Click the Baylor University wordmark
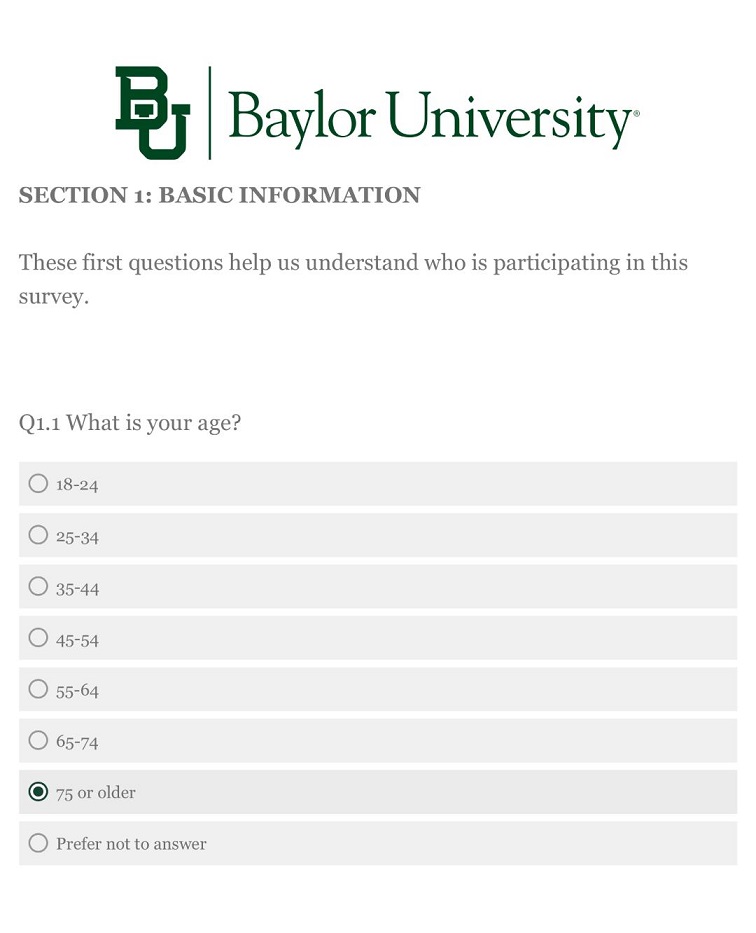The width and height of the screenshot is (756, 933). pyautogui.click(x=430, y=113)
